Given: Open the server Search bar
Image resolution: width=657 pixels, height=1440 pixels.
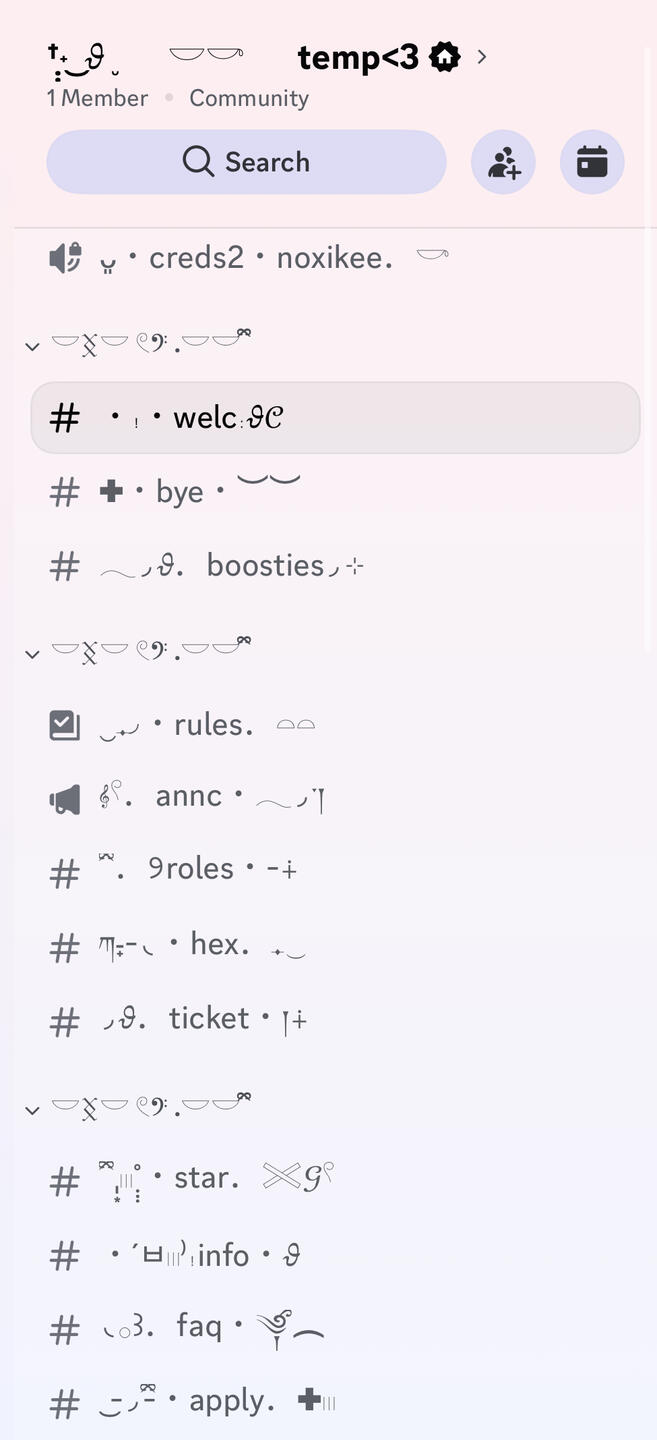Looking at the screenshot, I should [x=246, y=162].
